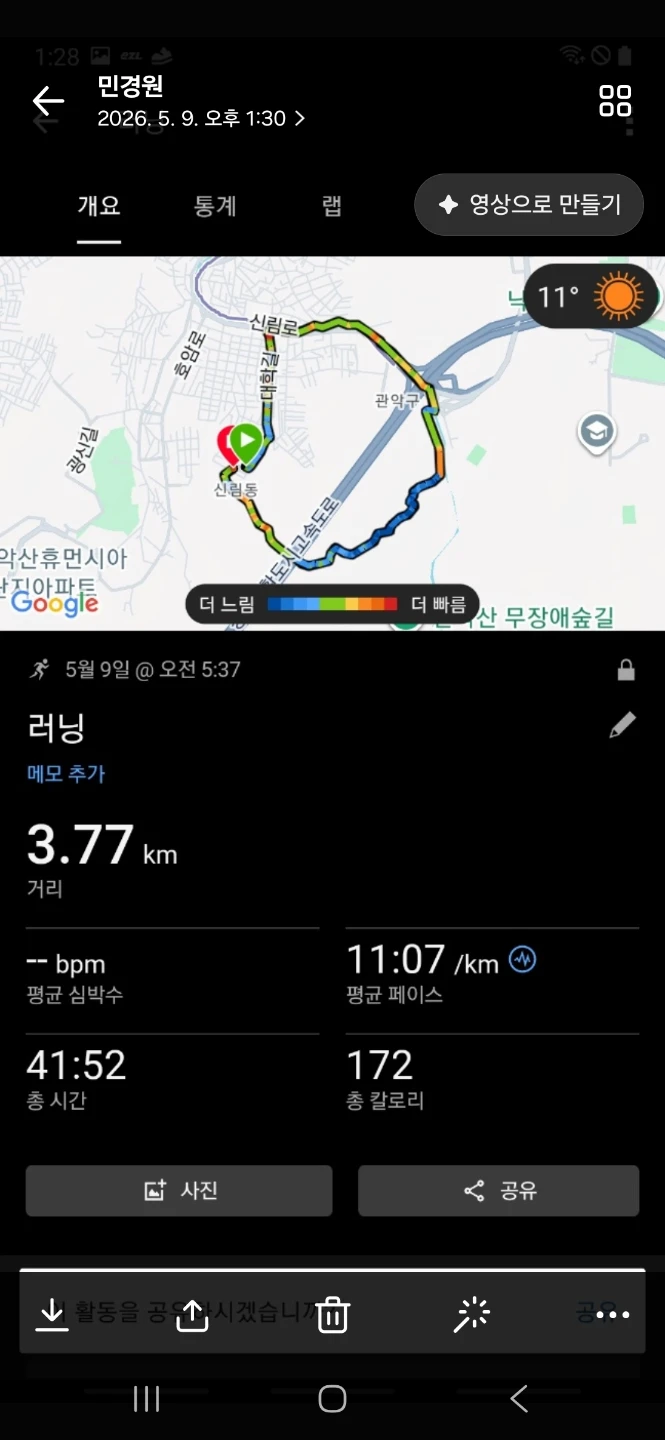Delete with the trash can icon
The height and width of the screenshot is (1440, 665).
(332, 1315)
